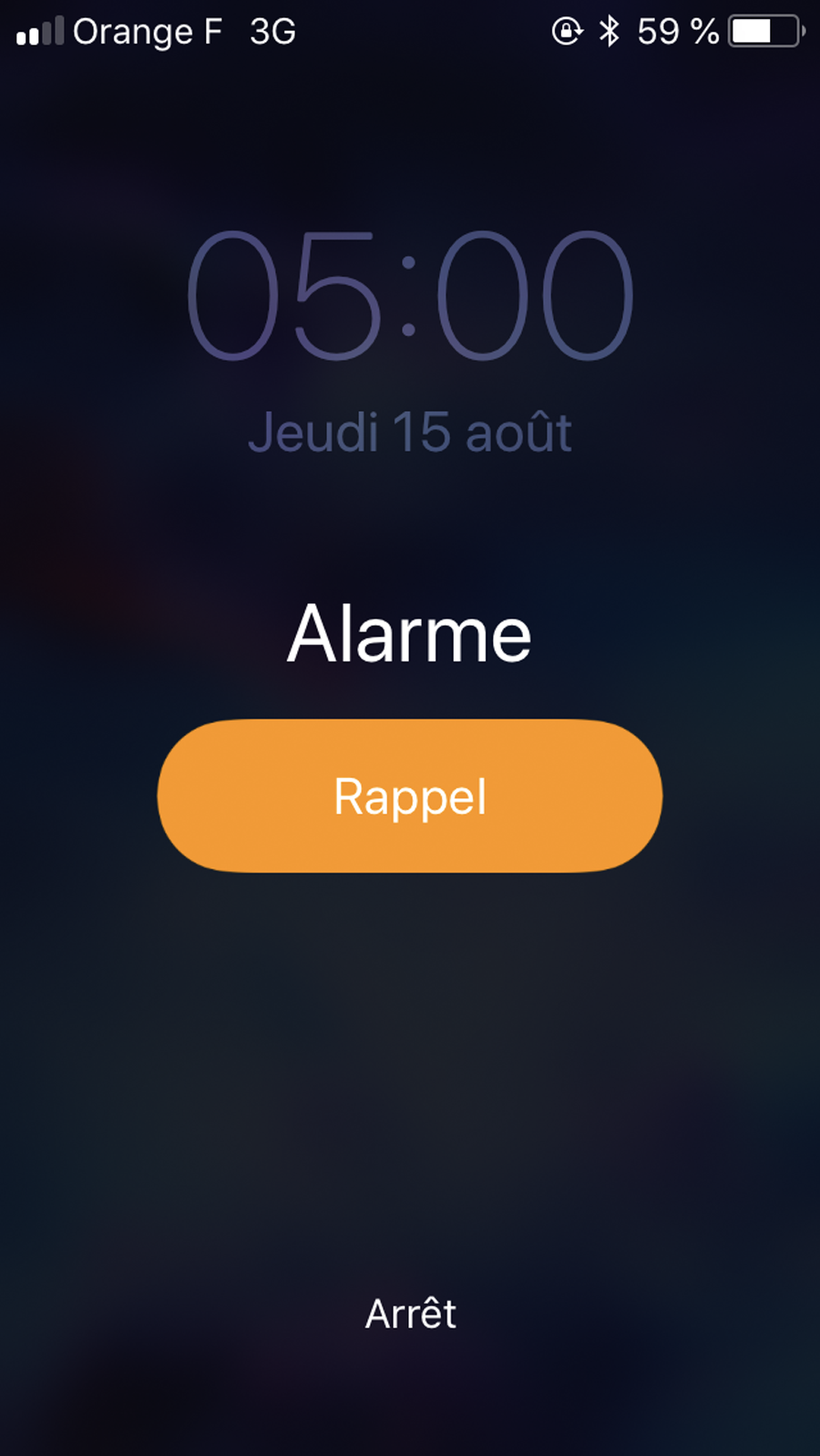Snooze the alarm with Rappel
The width and height of the screenshot is (820, 1456).
[x=409, y=796]
